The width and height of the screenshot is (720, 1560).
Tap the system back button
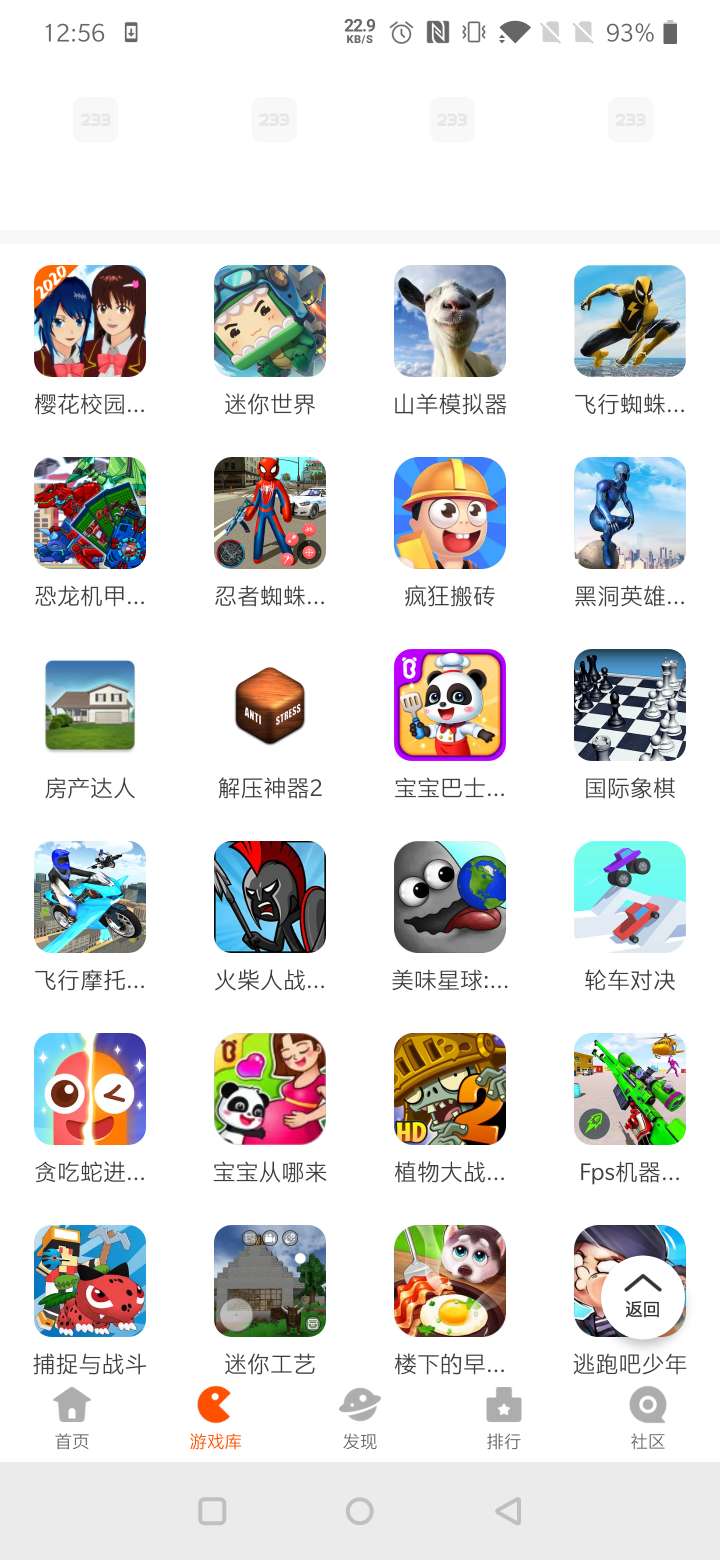pos(508,1510)
